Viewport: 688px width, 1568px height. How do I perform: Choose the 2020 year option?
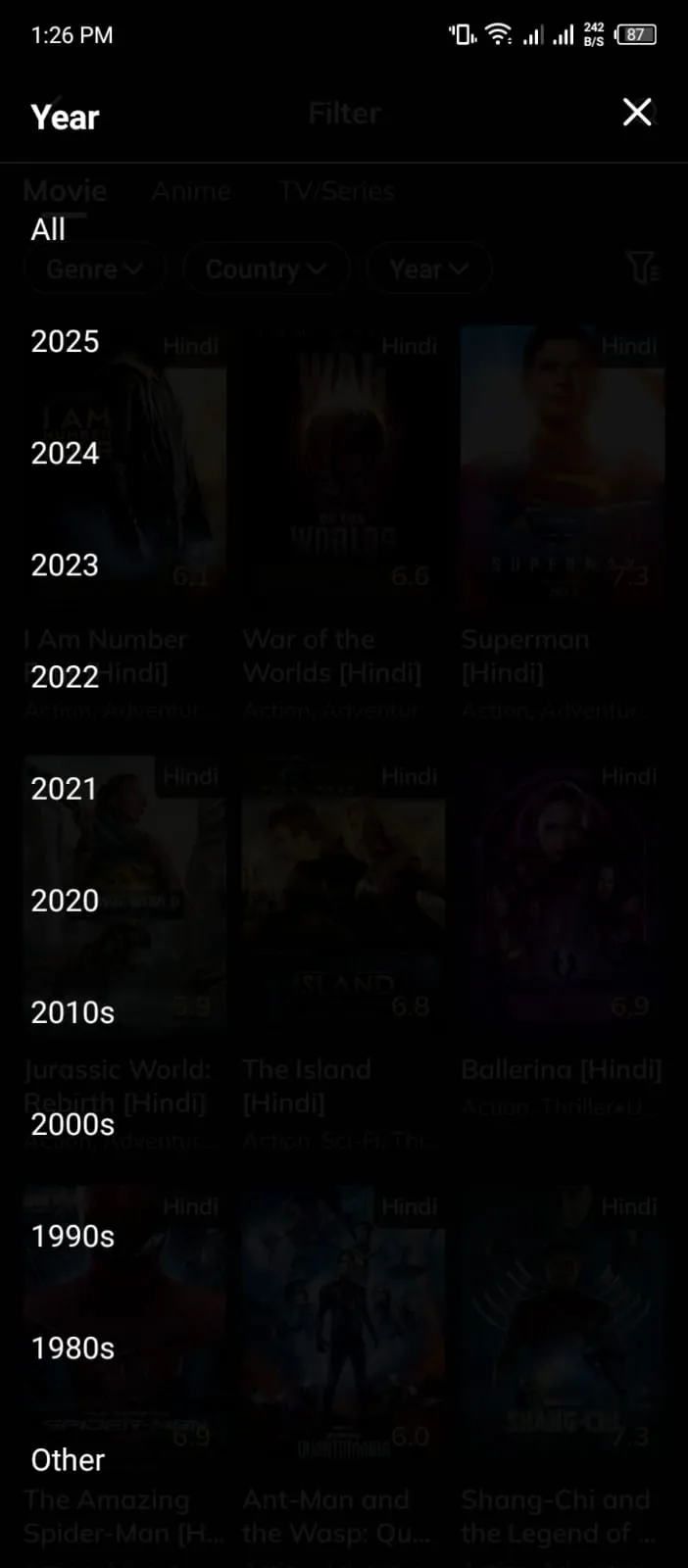(x=65, y=901)
